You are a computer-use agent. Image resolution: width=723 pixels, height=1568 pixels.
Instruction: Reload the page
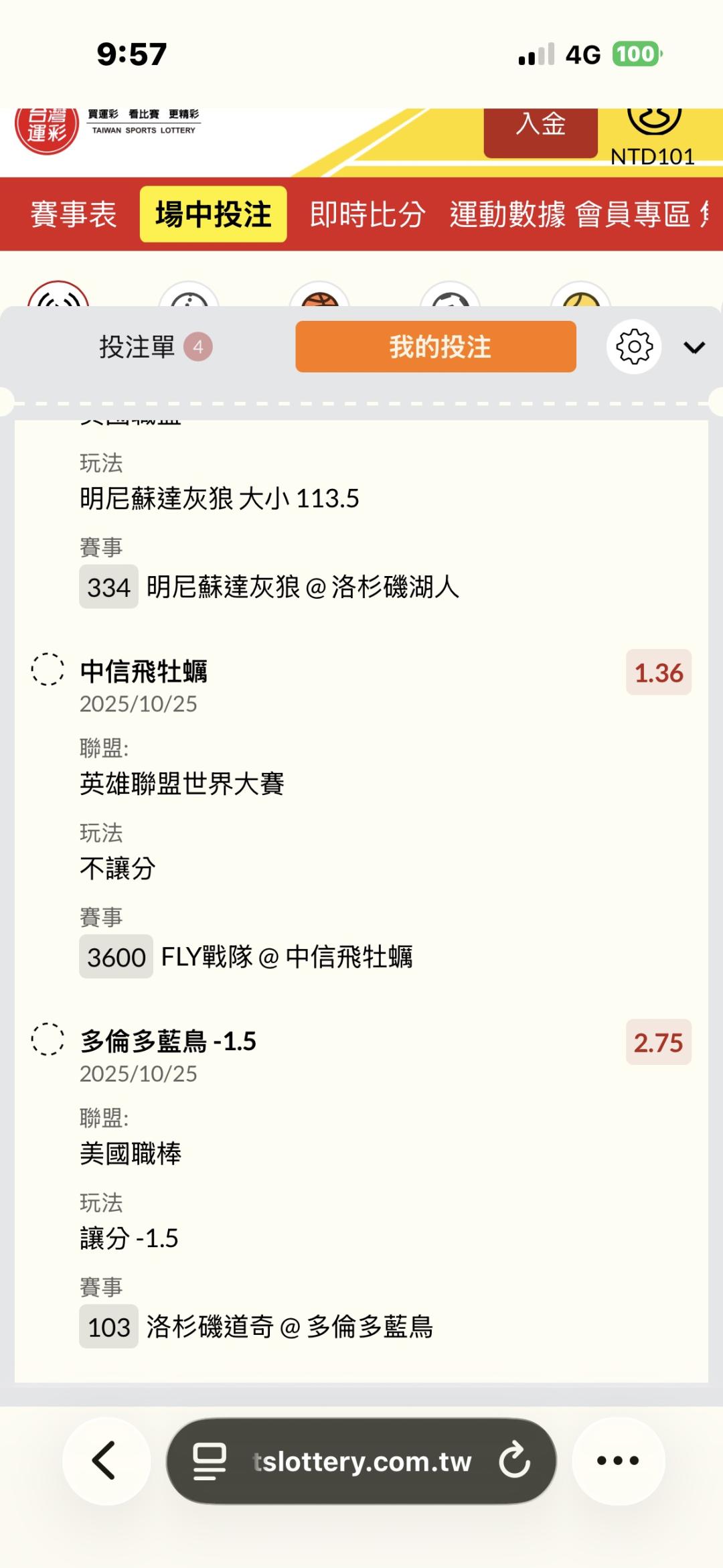pos(515,1461)
